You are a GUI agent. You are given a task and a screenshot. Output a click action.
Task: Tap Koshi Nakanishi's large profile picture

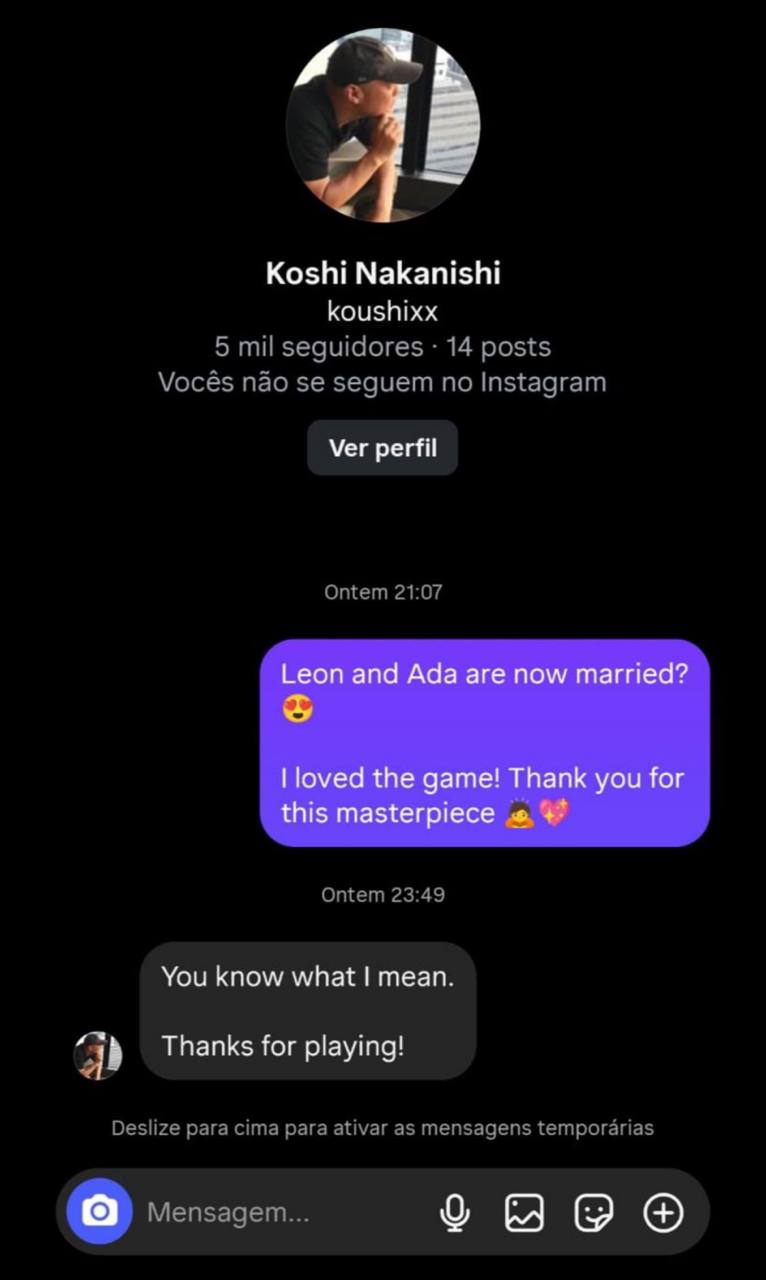tap(383, 125)
